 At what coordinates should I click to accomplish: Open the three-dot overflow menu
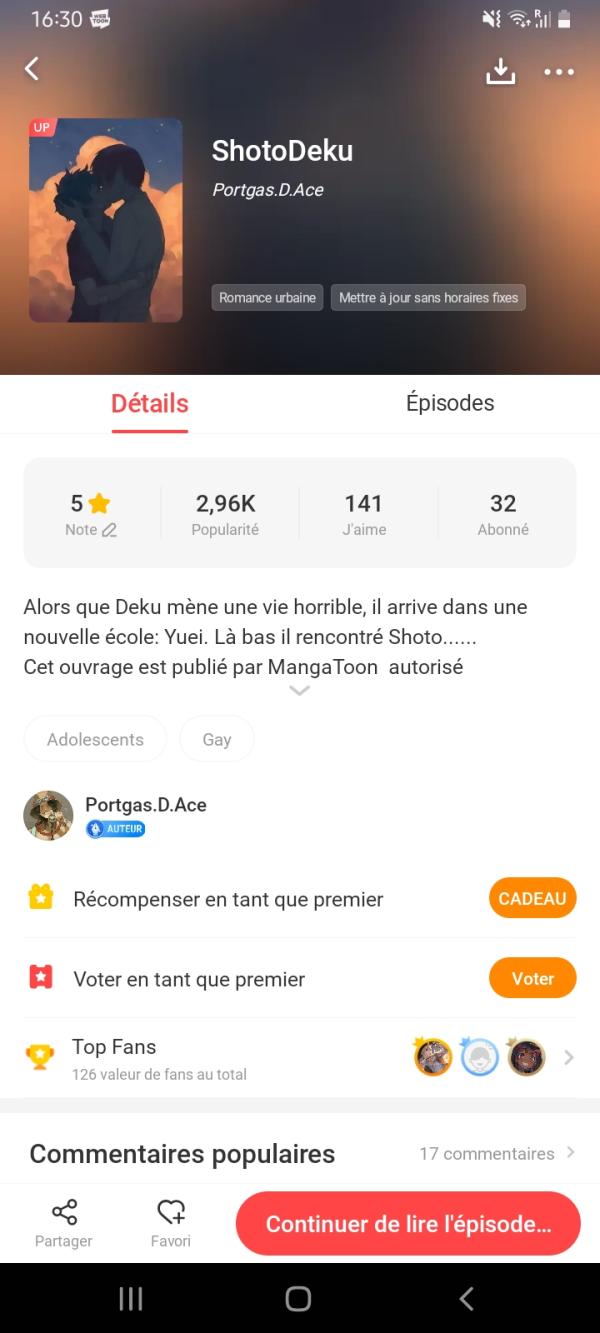tap(559, 71)
